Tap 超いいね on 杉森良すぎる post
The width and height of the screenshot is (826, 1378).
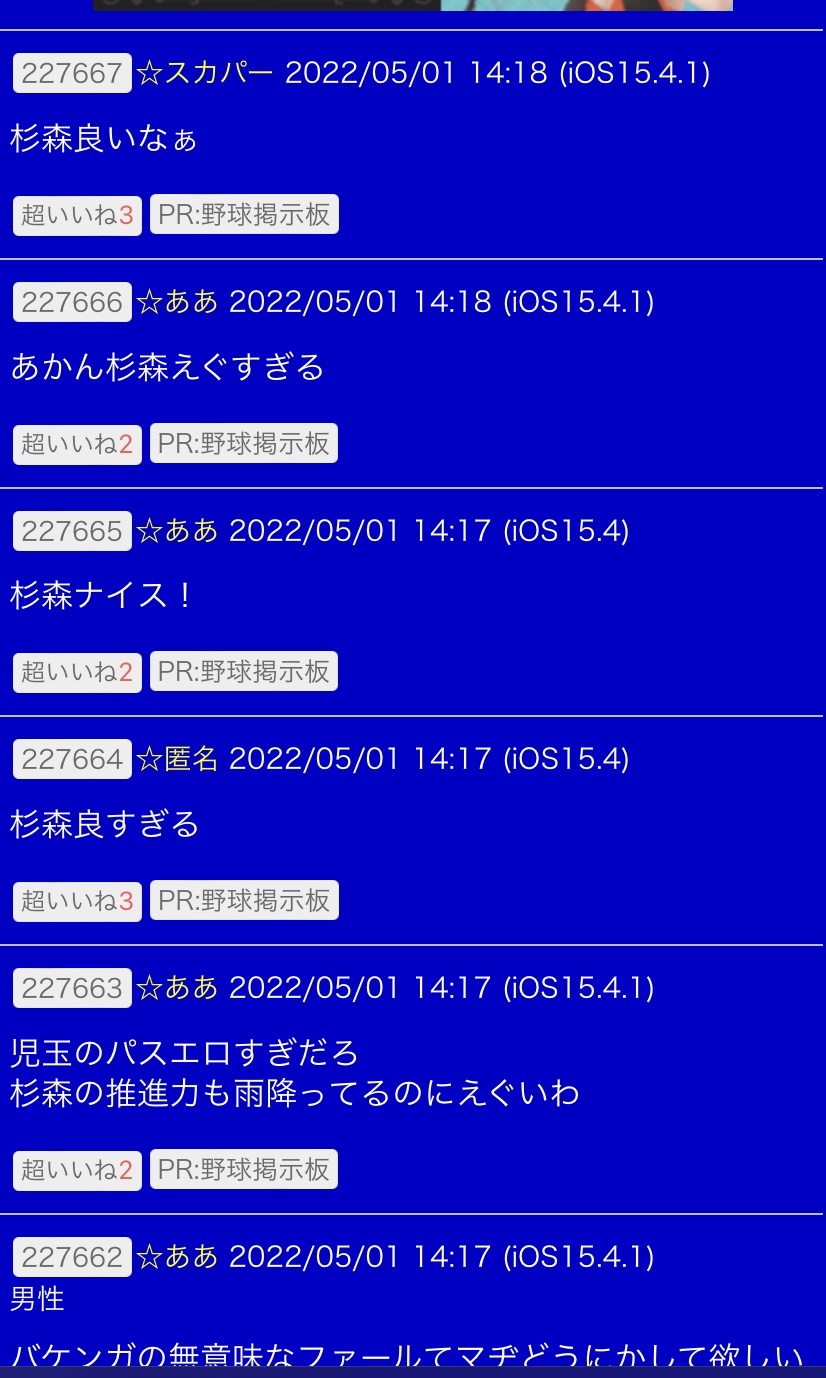77,901
